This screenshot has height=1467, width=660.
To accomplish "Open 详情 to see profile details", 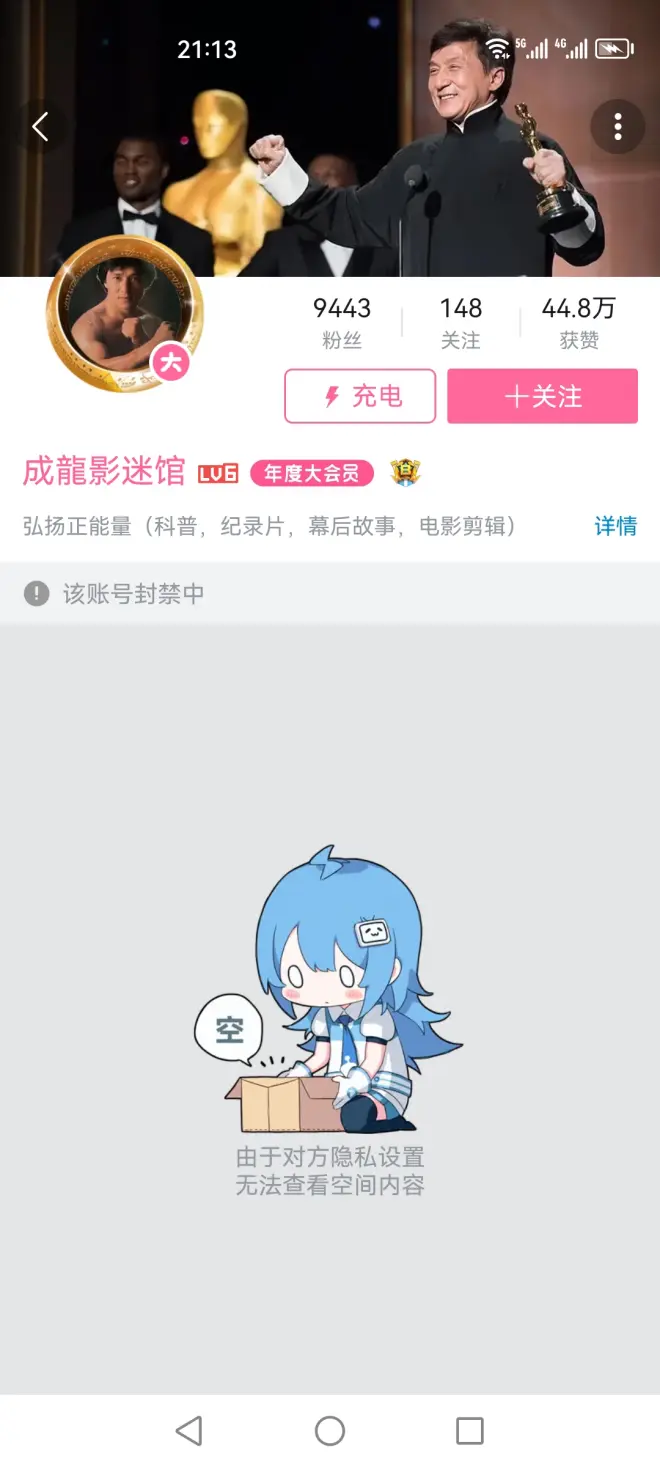I will [x=615, y=526].
